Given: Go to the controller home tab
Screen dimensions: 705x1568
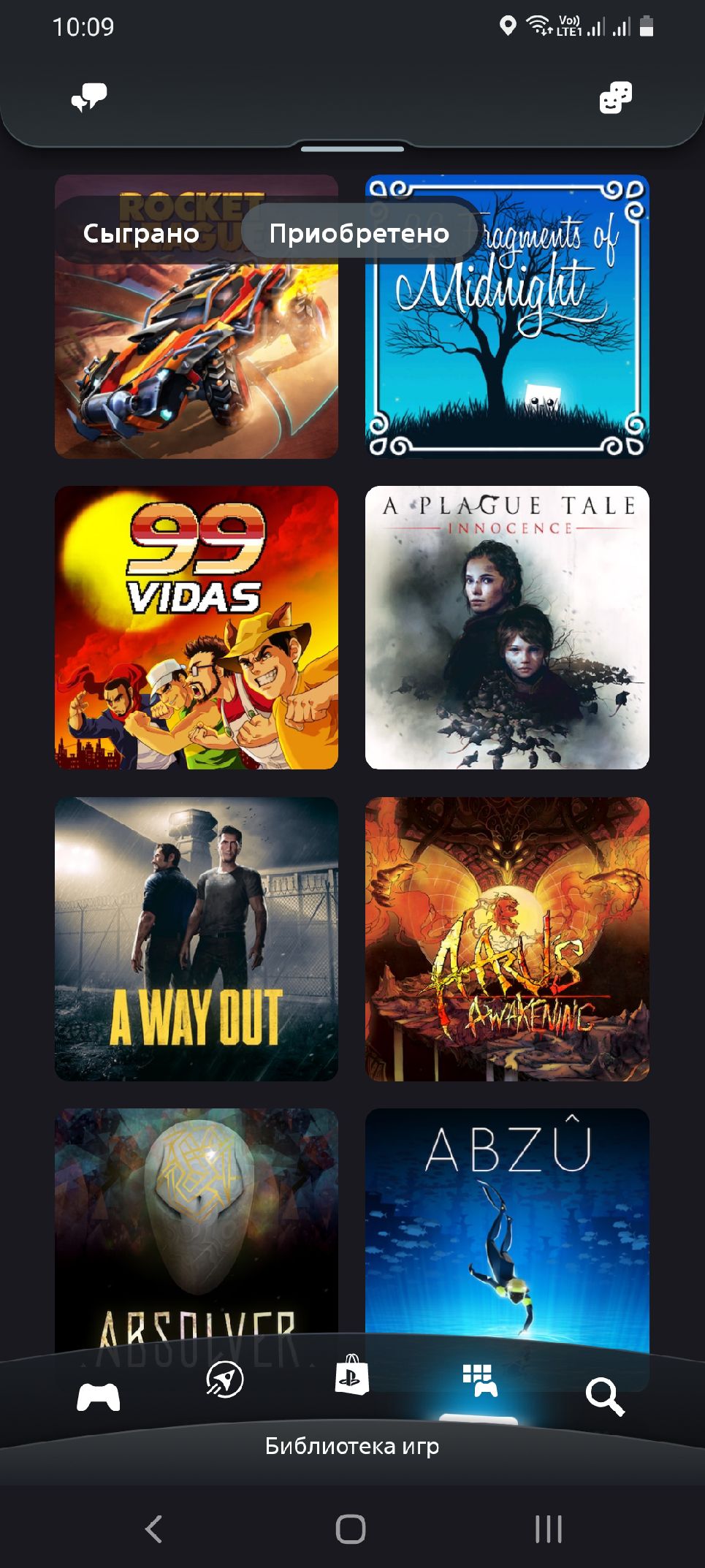Looking at the screenshot, I should pos(99,1396).
